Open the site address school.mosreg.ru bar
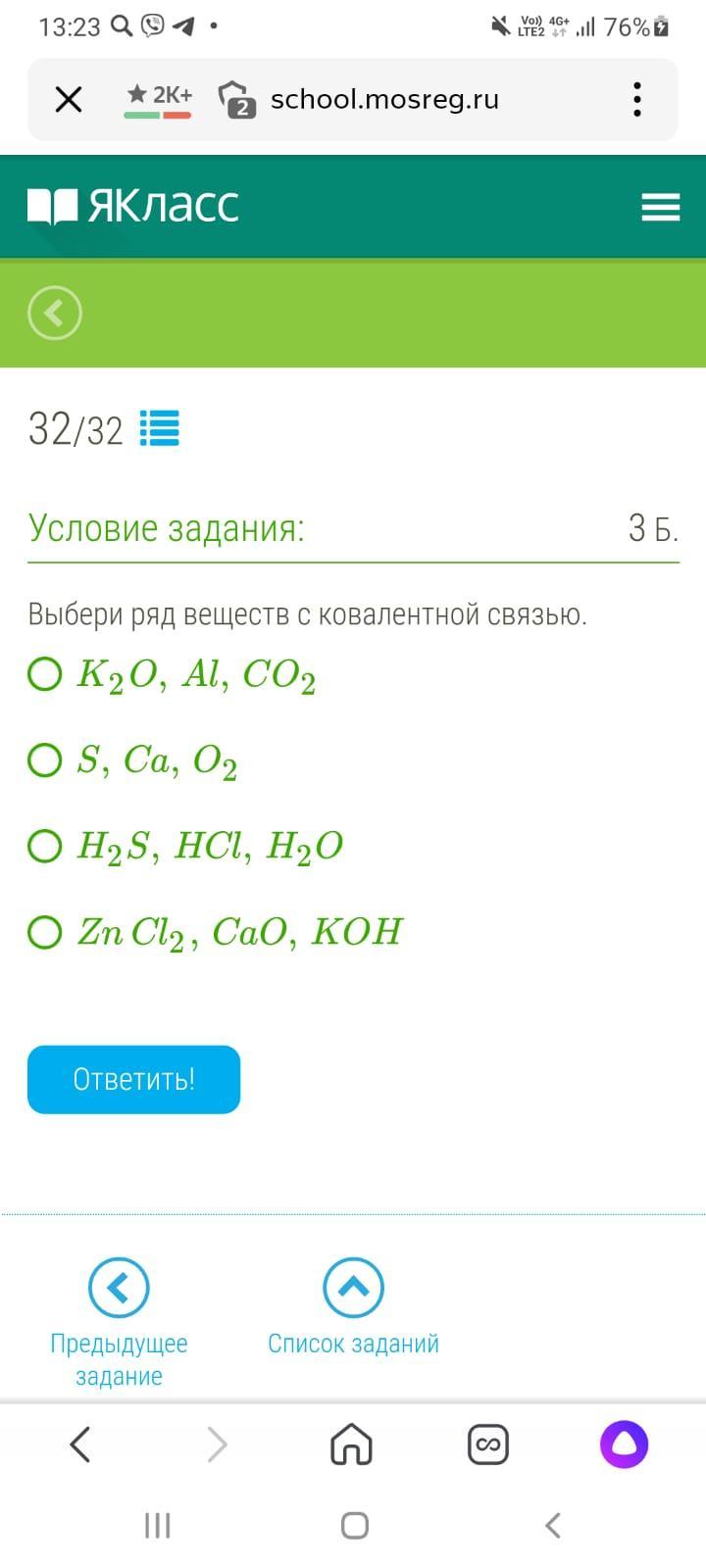Screen dimensions: 706x1568 click(384, 99)
